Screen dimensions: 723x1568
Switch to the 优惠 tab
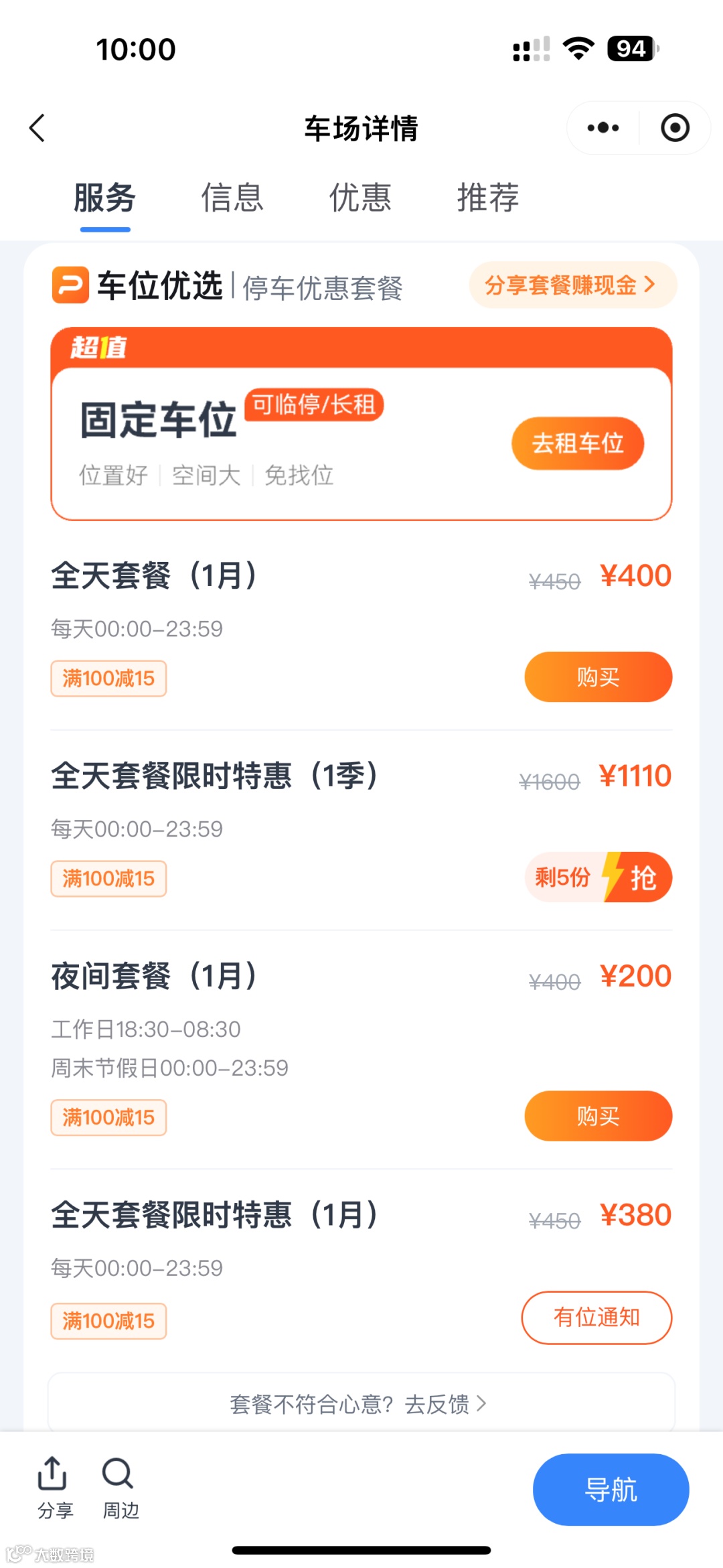coord(360,198)
